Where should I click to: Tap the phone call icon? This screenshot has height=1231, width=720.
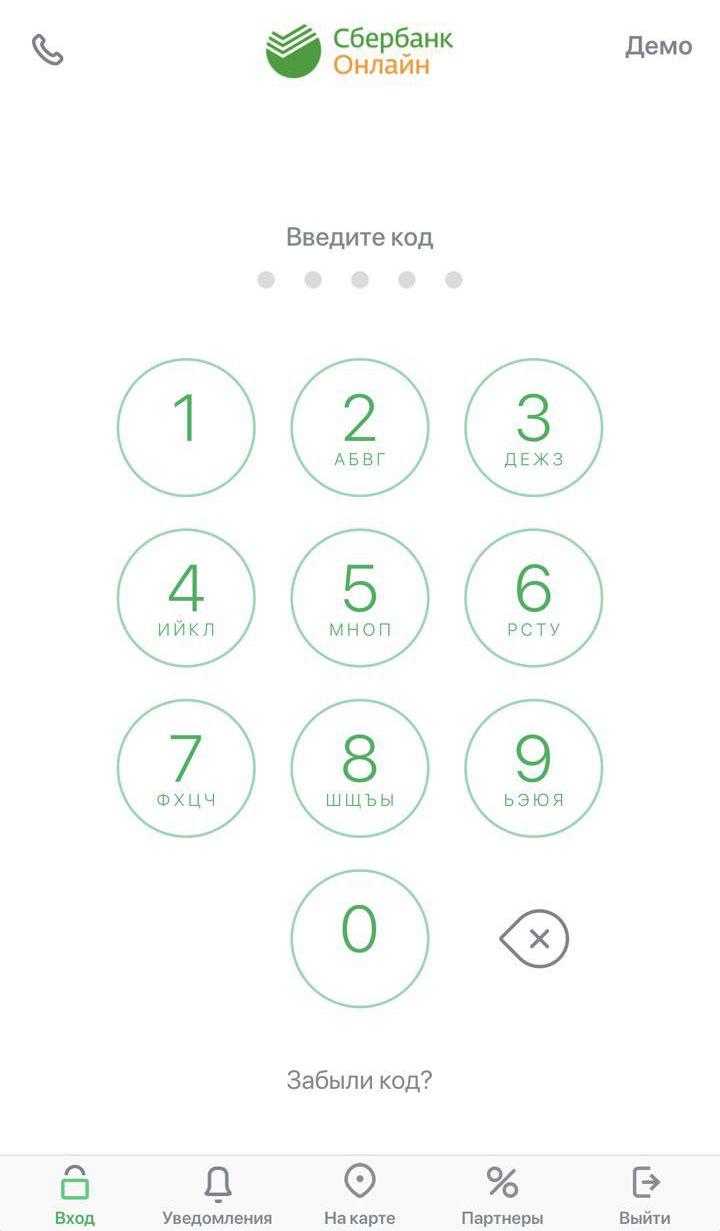pos(47,49)
